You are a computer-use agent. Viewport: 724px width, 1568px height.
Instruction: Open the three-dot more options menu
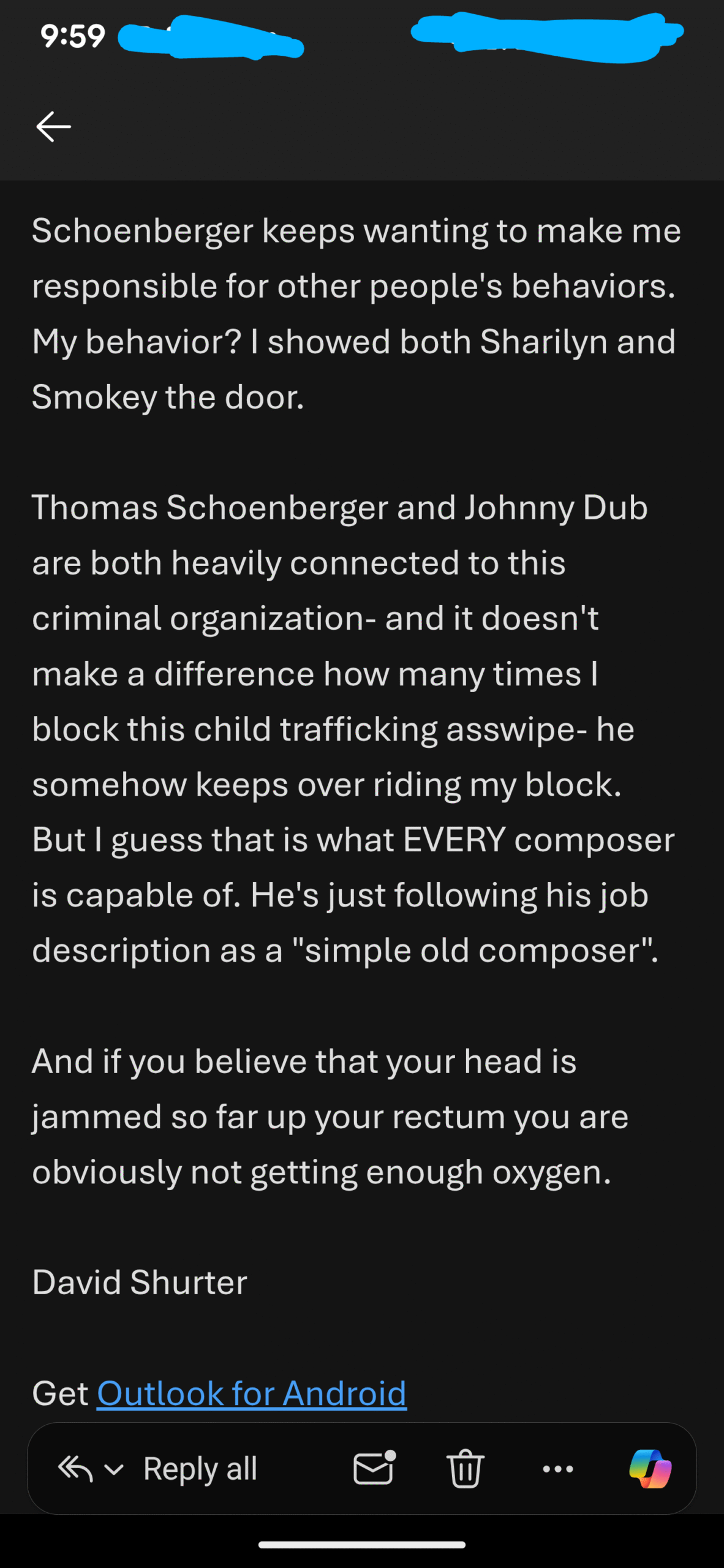(558, 1469)
